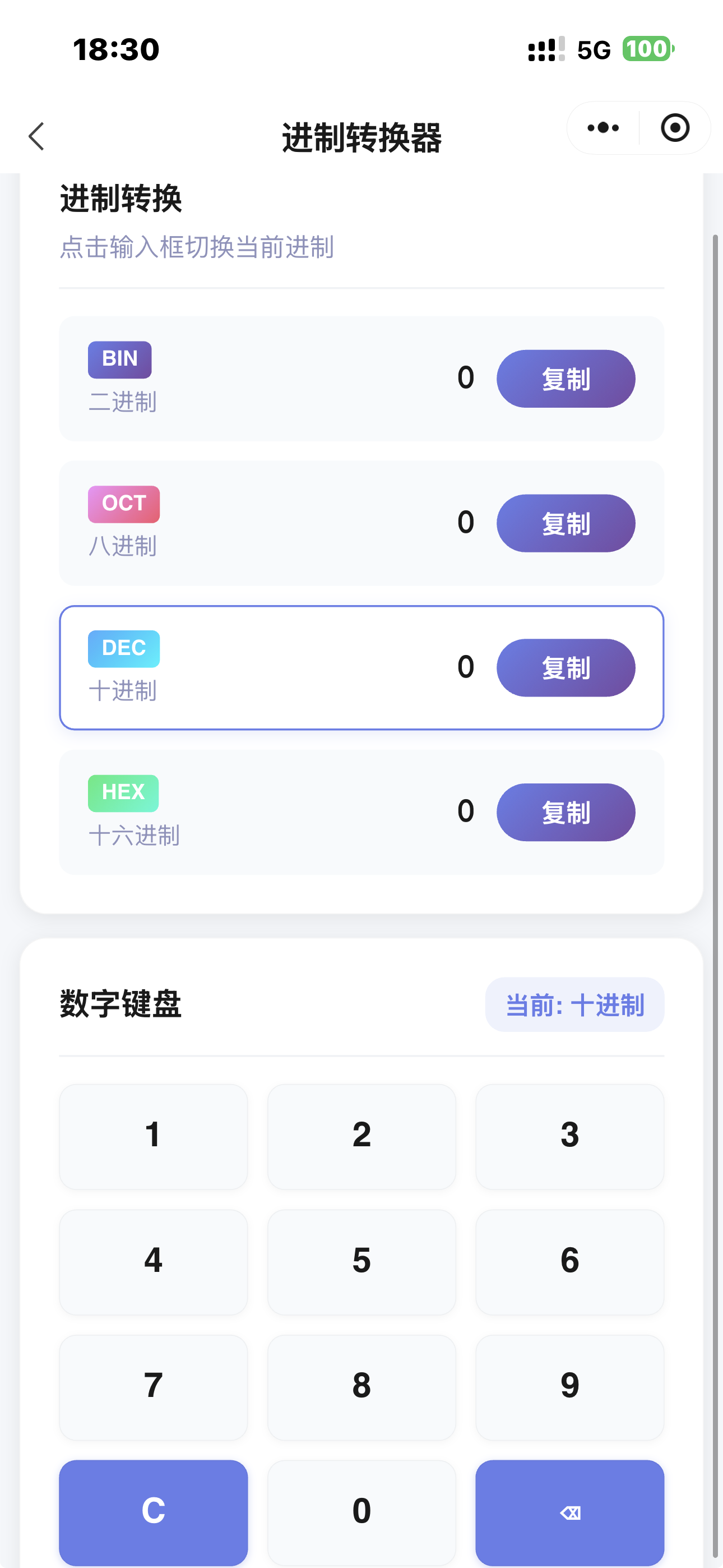Copy the DEC 十进制 value
723x1568 pixels.
(566, 668)
